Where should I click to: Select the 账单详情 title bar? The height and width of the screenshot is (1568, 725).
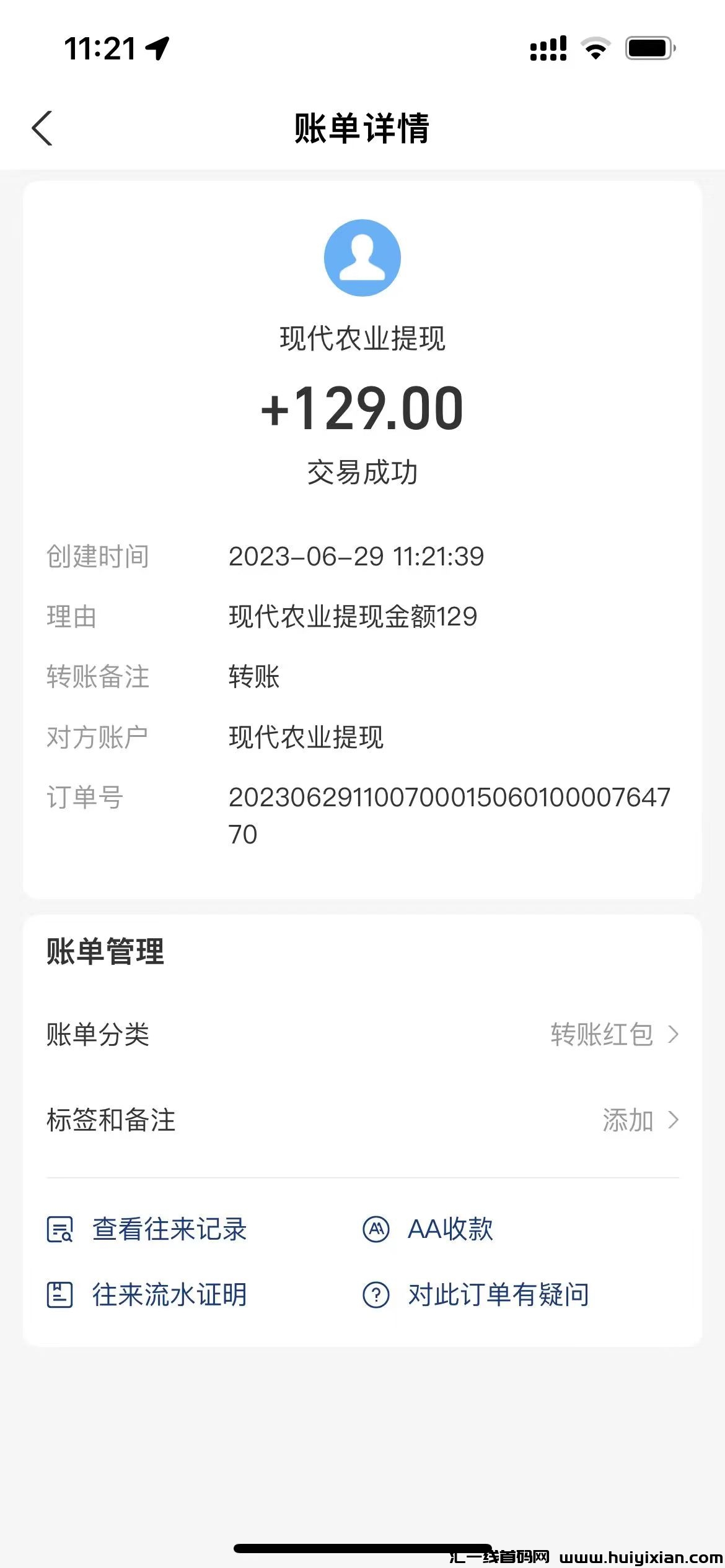tap(362, 129)
